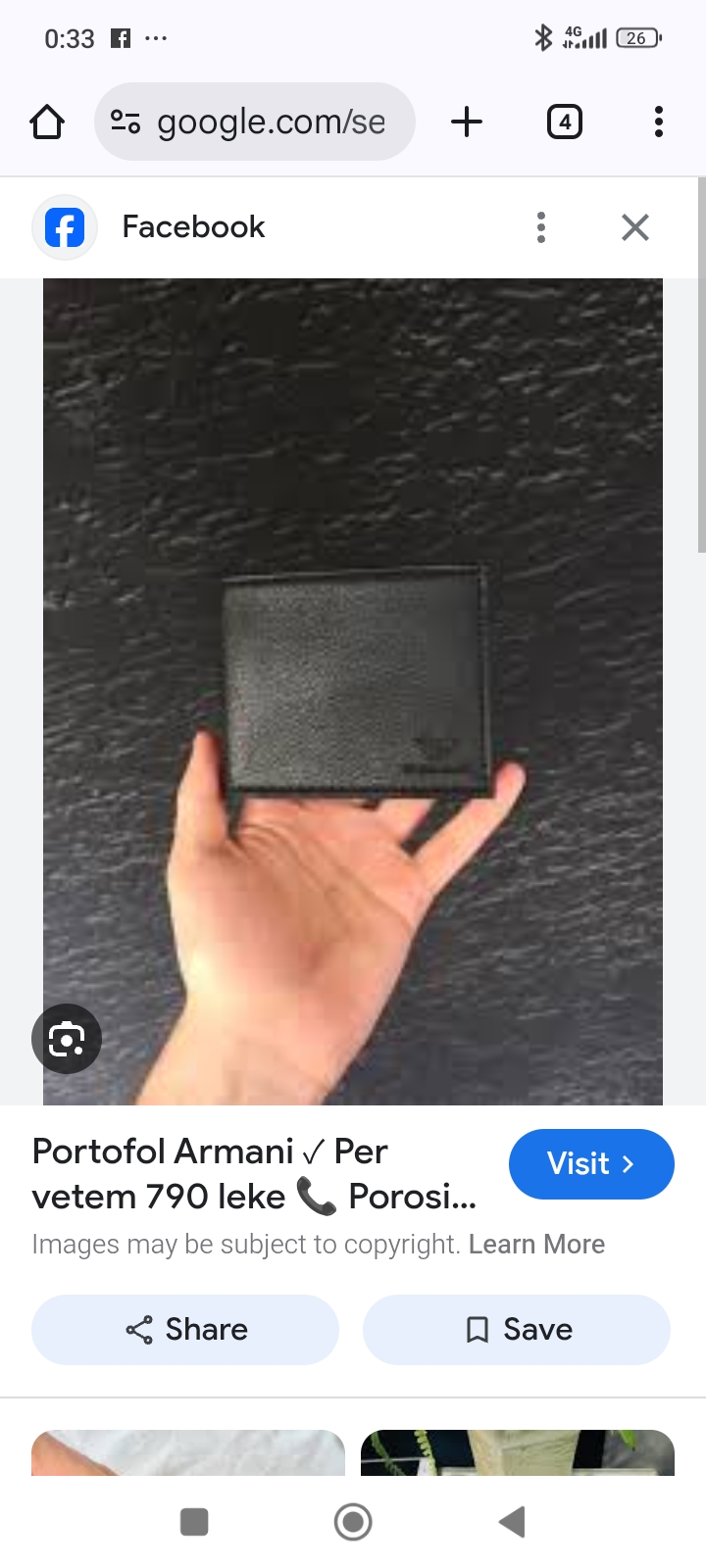The image size is (706, 1568).
Task: Save this image to collections
Action: click(517, 1330)
